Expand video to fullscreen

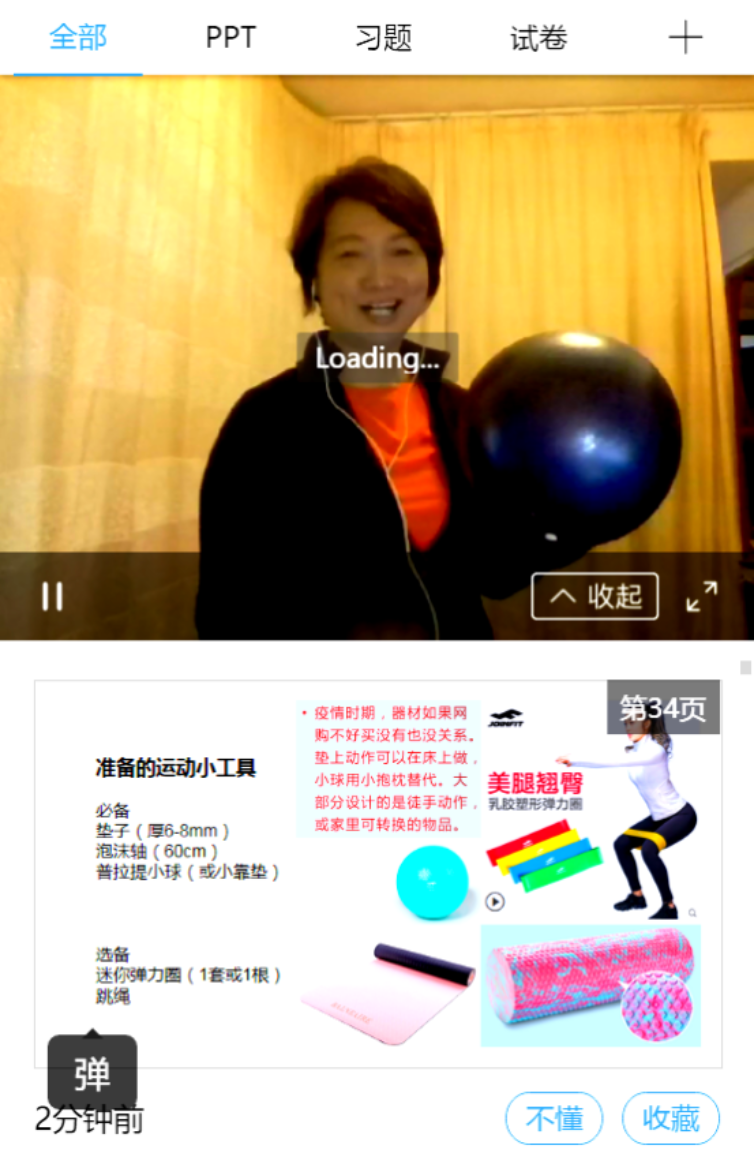[701, 596]
